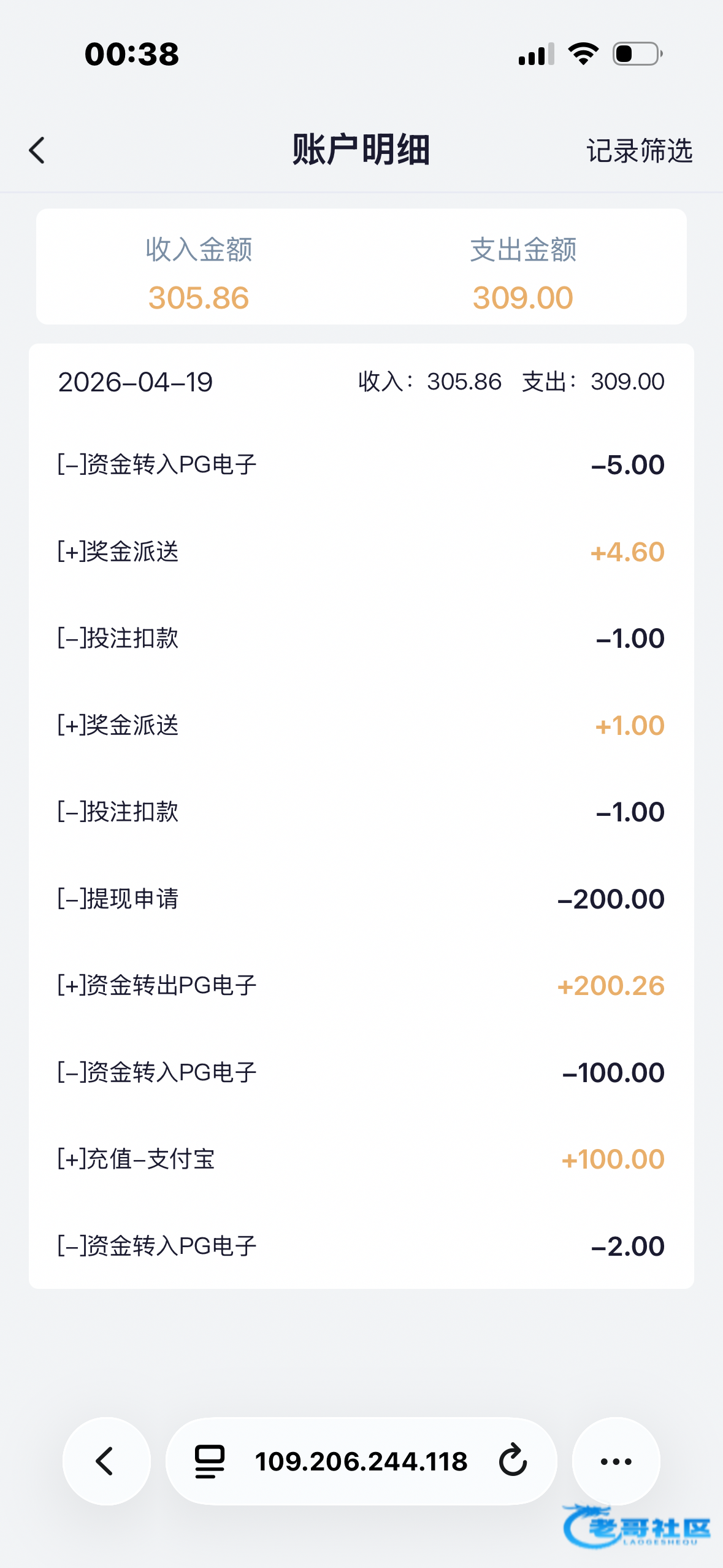Tap the browser back arrow button
Image resolution: width=723 pixels, height=1568 pixels.
pyautogui.click(x=107, y=1461)
